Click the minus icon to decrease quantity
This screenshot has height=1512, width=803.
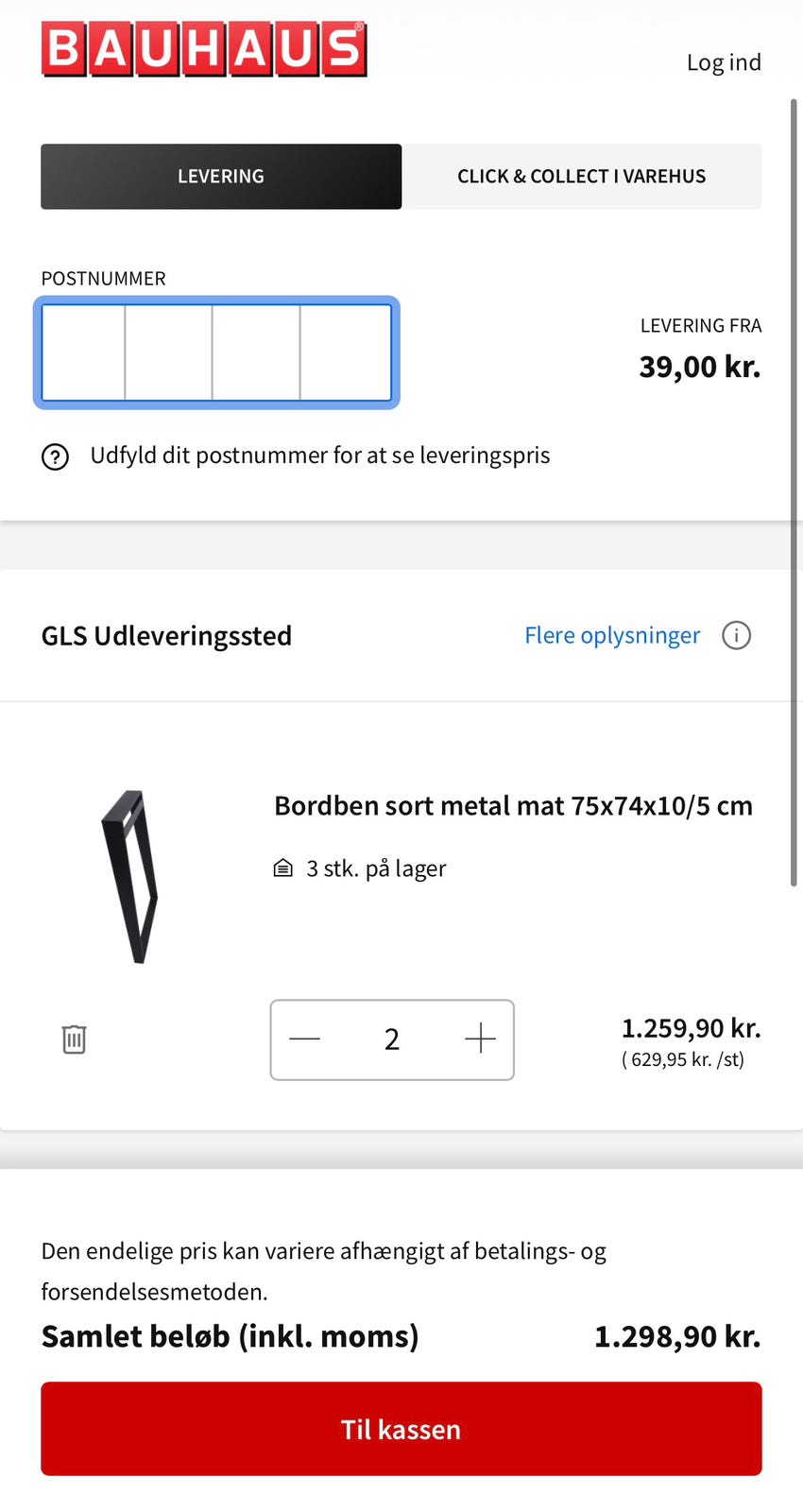304,1039
